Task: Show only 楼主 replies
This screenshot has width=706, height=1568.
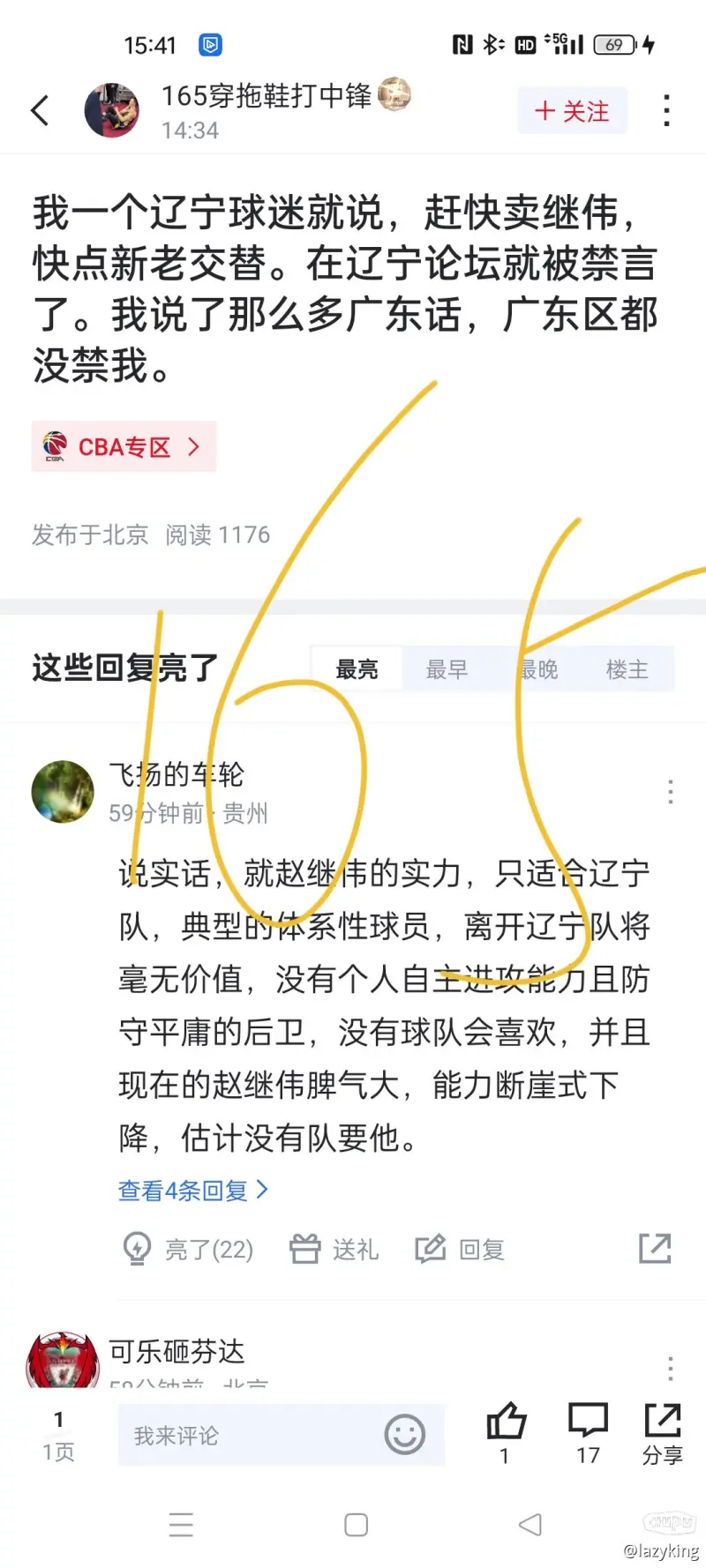Action: tap(627, 669)
